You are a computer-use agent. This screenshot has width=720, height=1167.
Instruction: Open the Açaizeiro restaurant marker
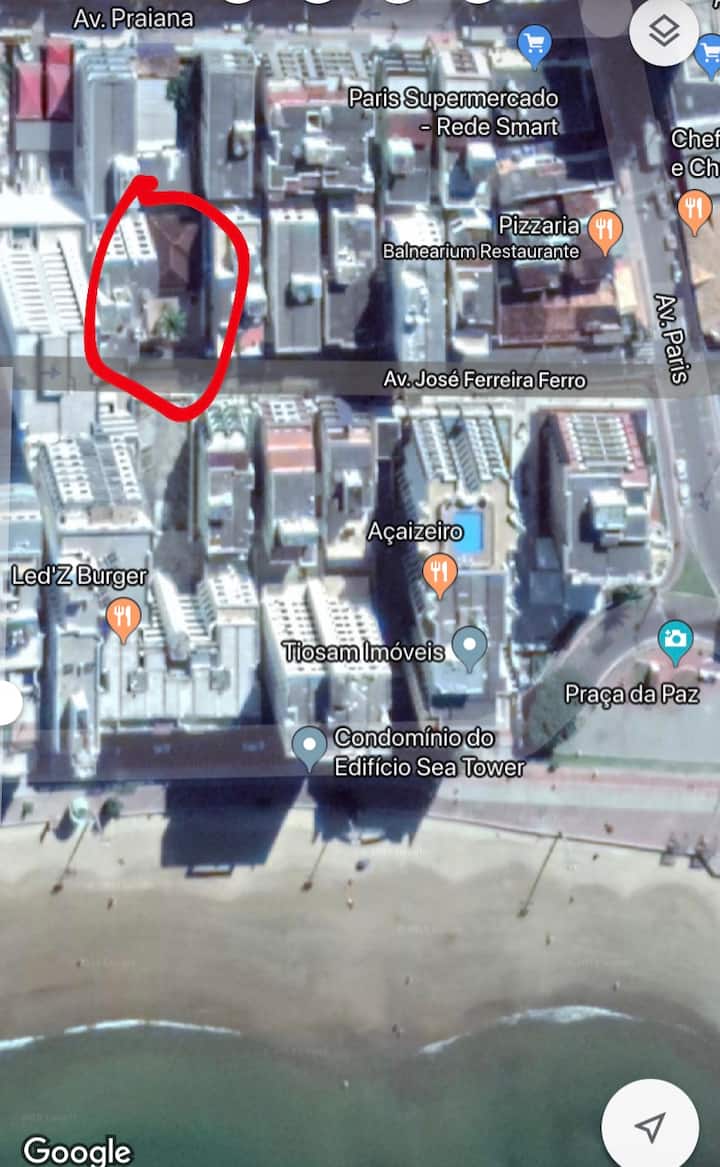pos(439,572)
